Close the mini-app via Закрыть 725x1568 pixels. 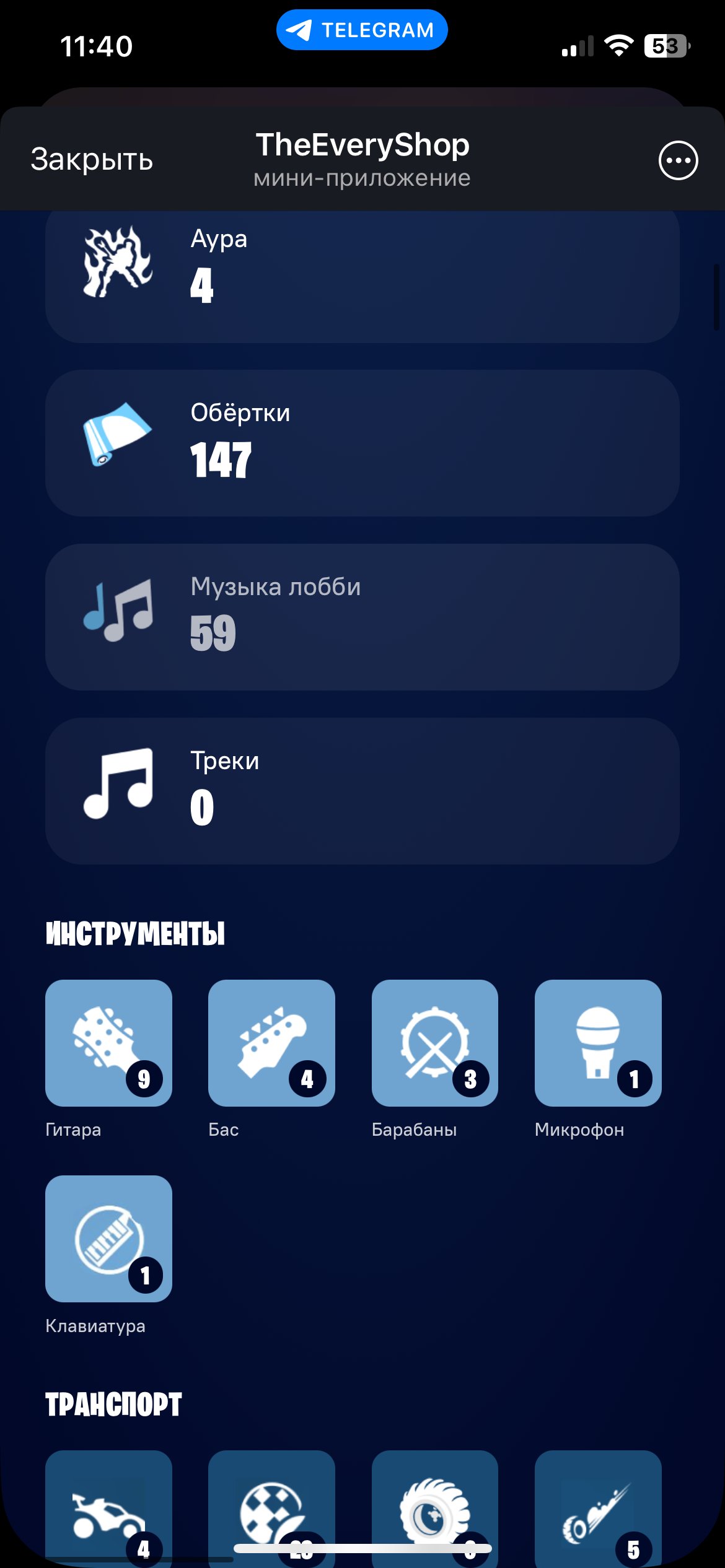coord(92,160)
